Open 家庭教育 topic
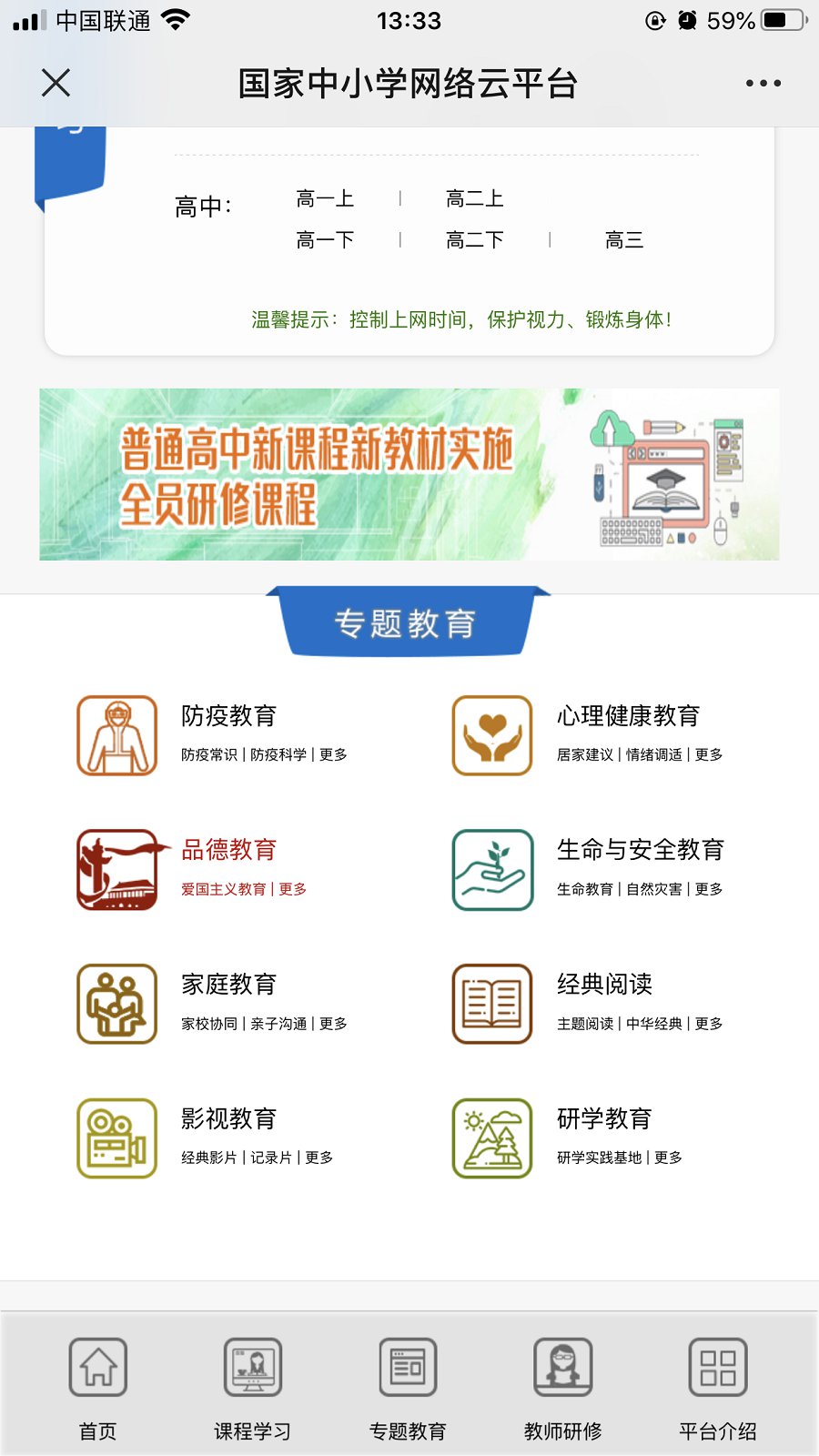The image size is (819, 1456). tap(228, 985)
